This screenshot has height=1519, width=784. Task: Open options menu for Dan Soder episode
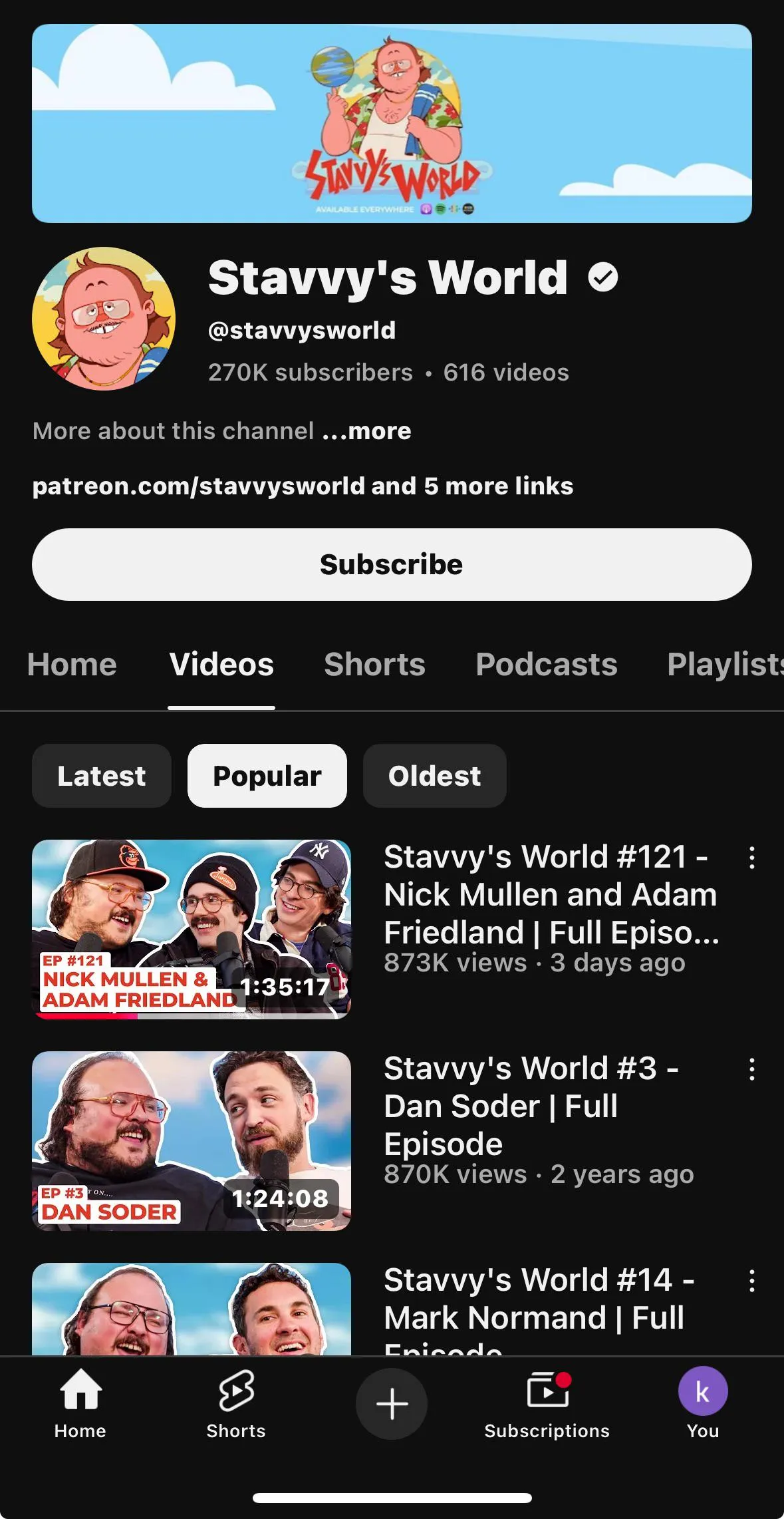[751, 1070]
